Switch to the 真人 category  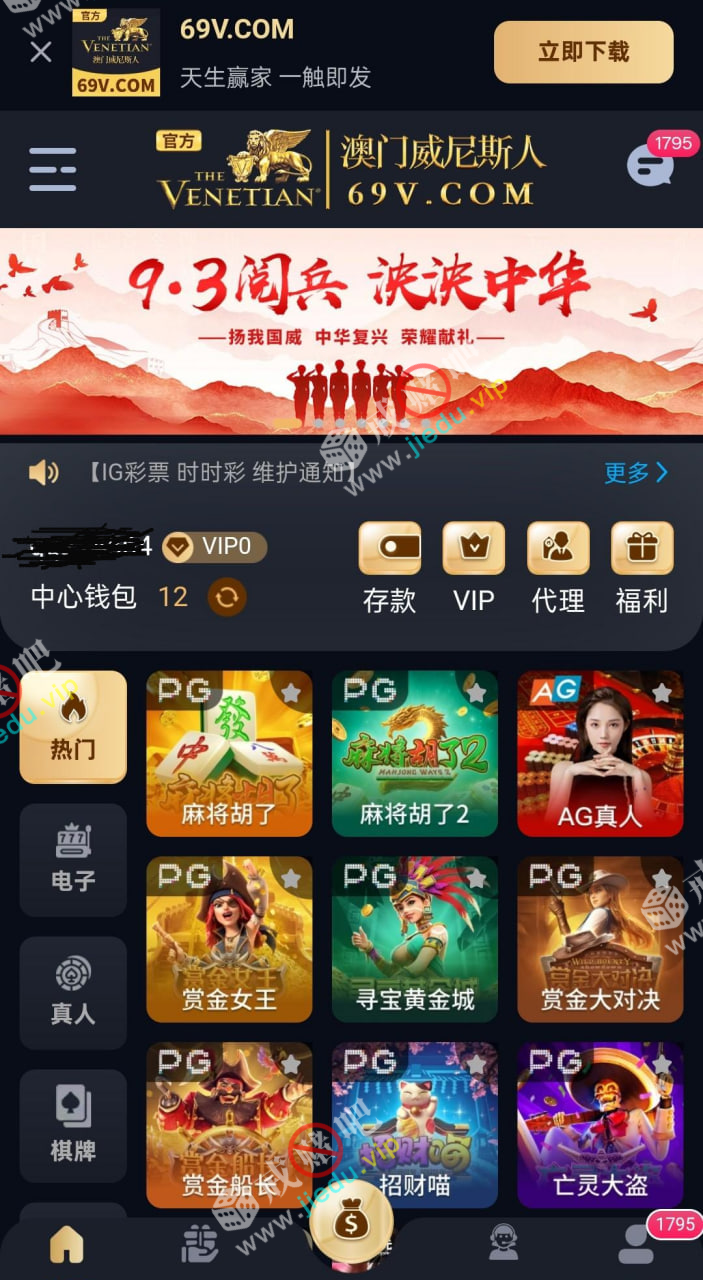point(73,992)
